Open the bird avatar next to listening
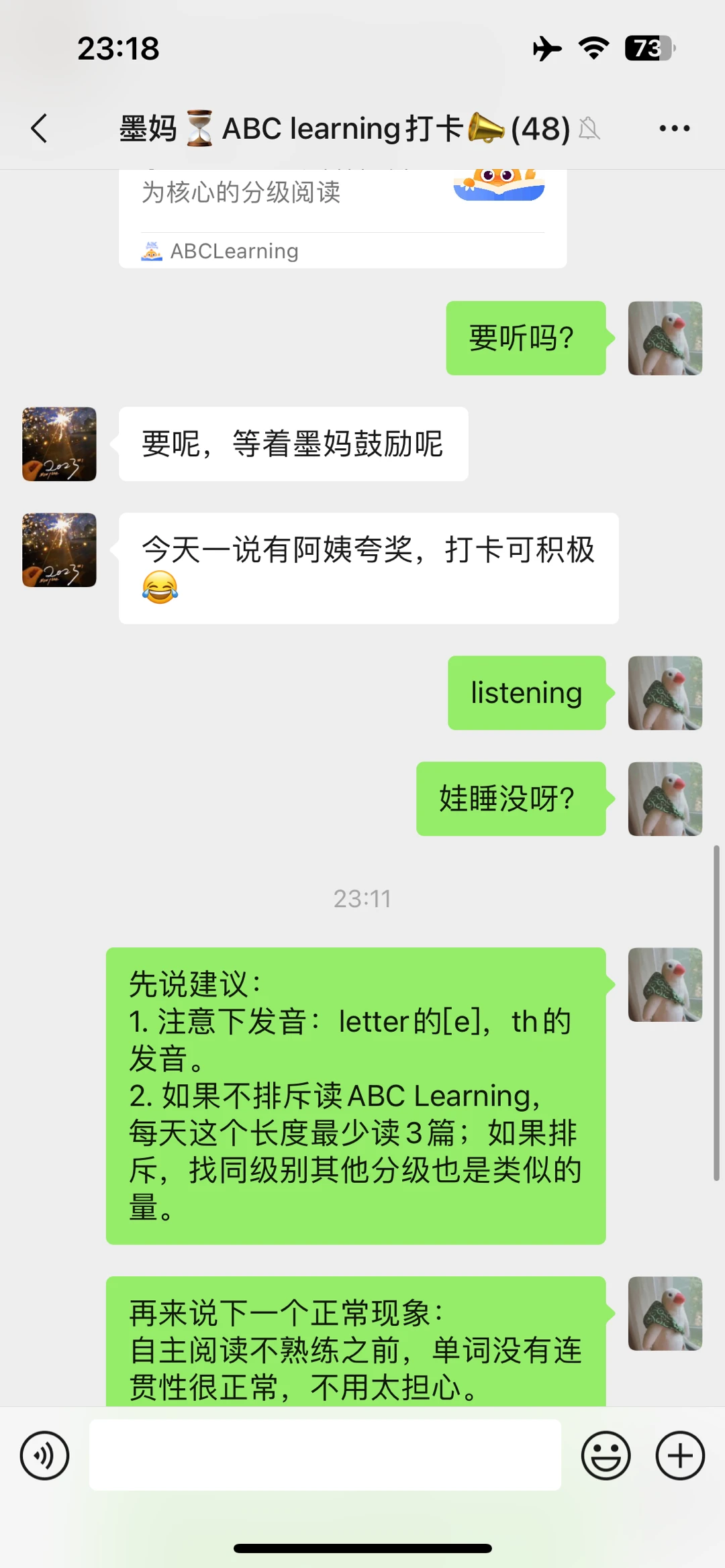The height and width of the screenshot is (1568, 725). click(665, 692)
